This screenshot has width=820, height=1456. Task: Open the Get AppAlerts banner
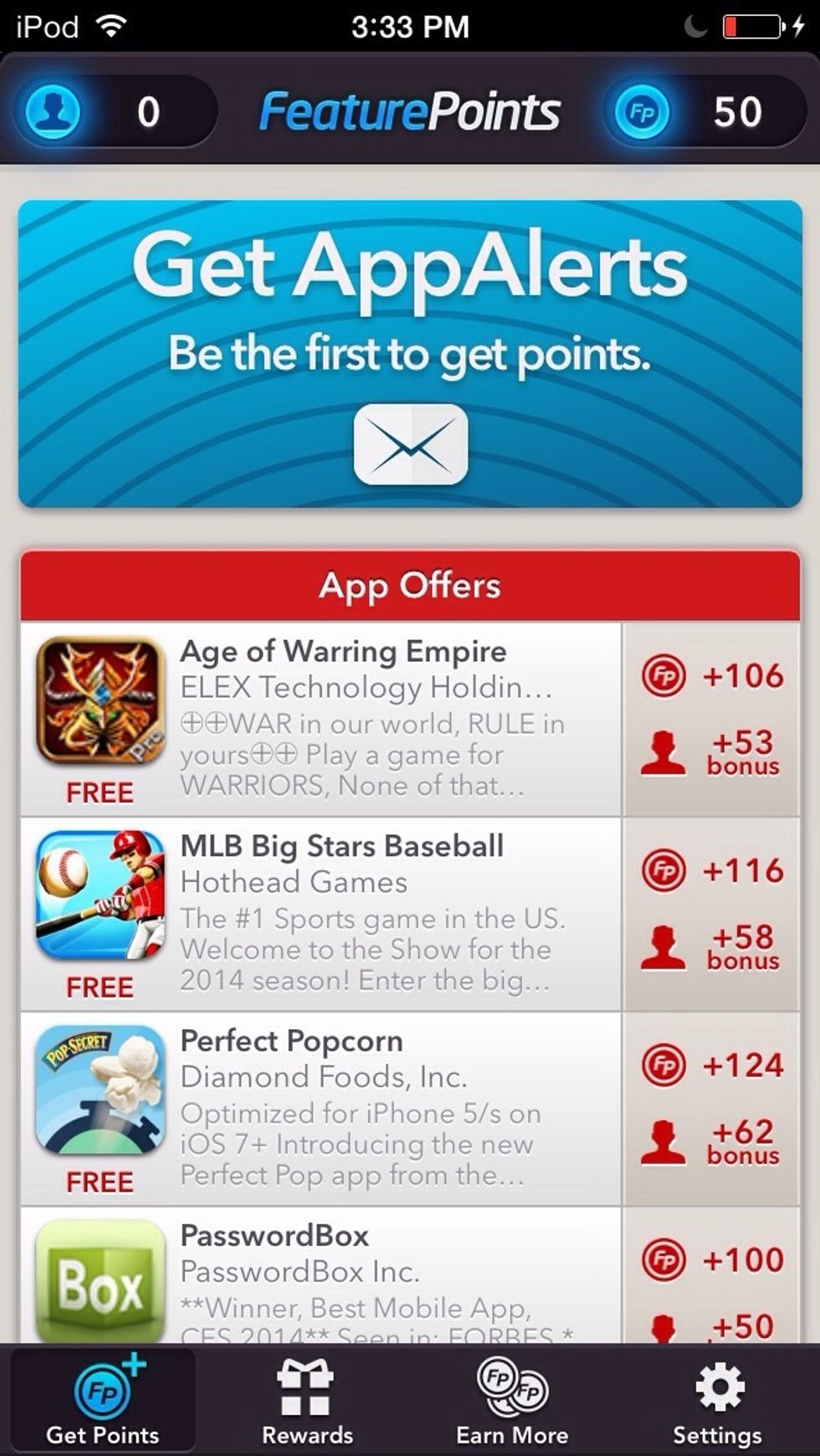pos(410,354)
